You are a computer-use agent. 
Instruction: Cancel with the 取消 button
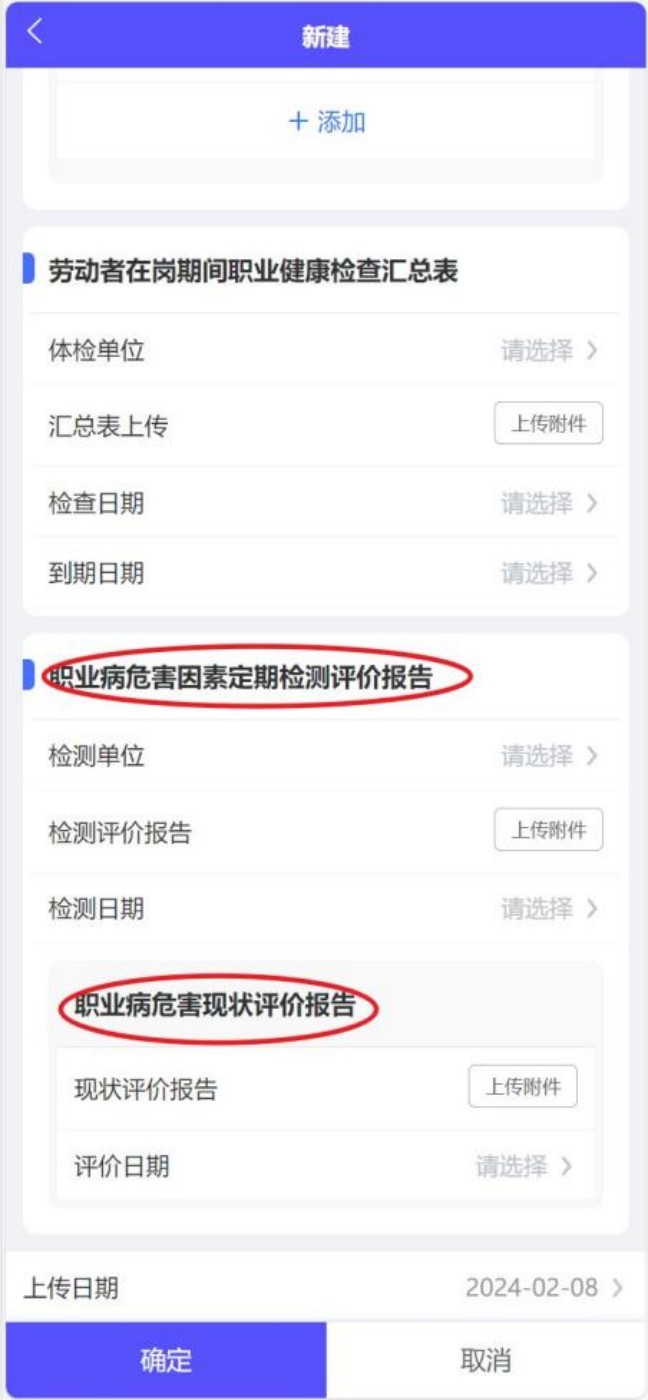(x=486, y=1360)
